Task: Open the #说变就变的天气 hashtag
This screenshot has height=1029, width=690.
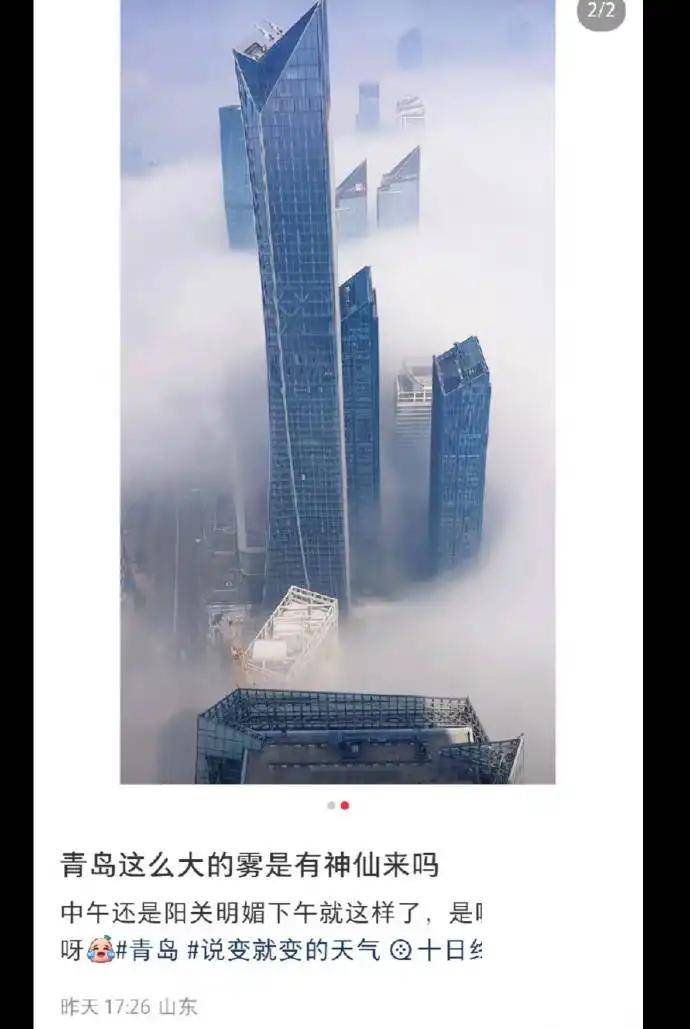Action: click(283, 950)
